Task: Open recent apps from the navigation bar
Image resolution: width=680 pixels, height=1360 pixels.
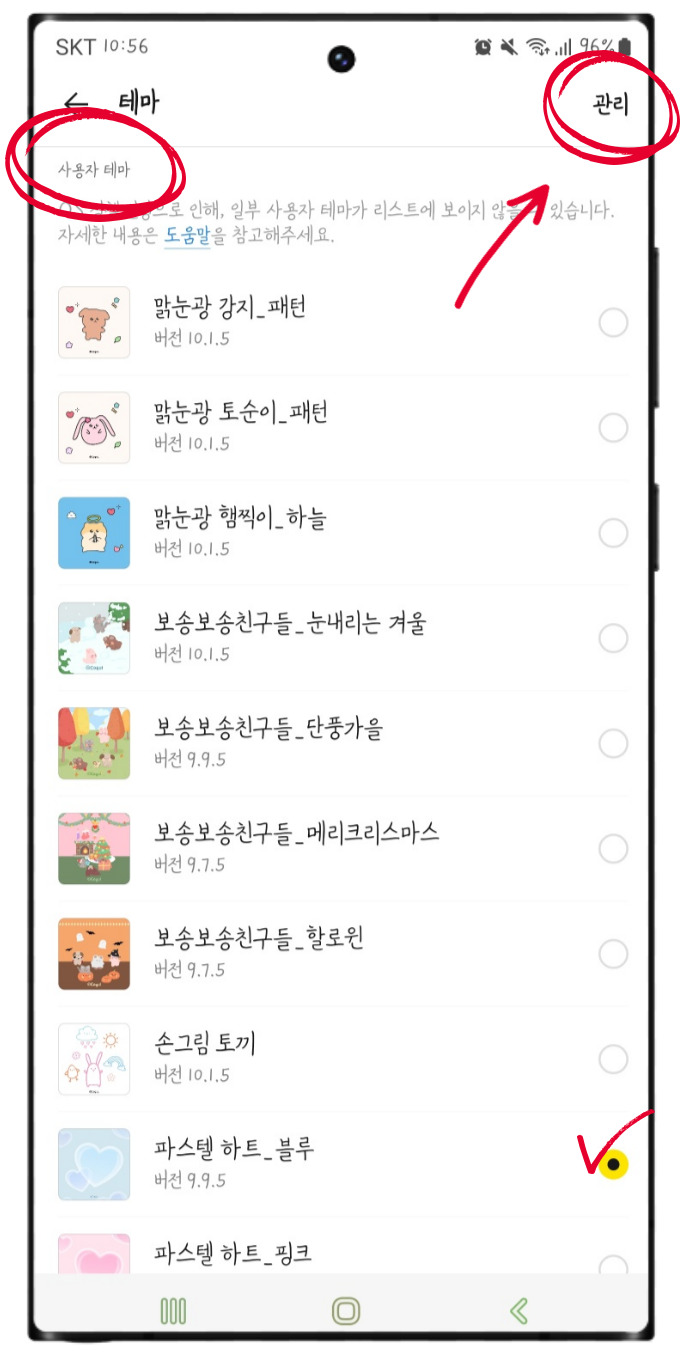Action: click(x=173, y=1311)
